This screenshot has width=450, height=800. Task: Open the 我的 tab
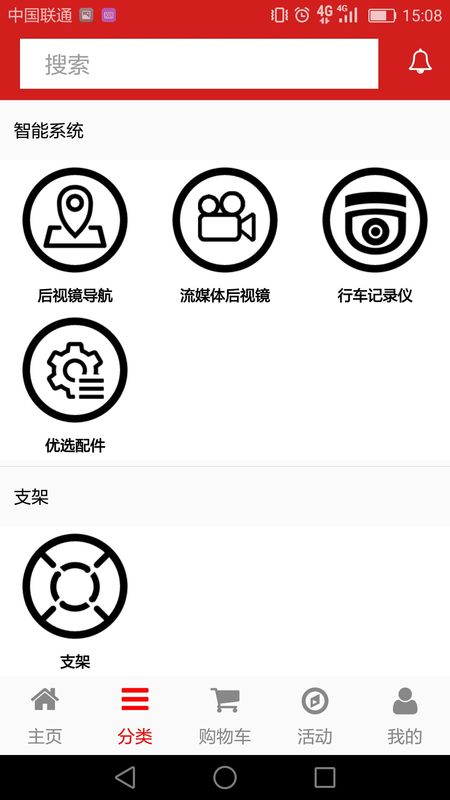point(405,716)
